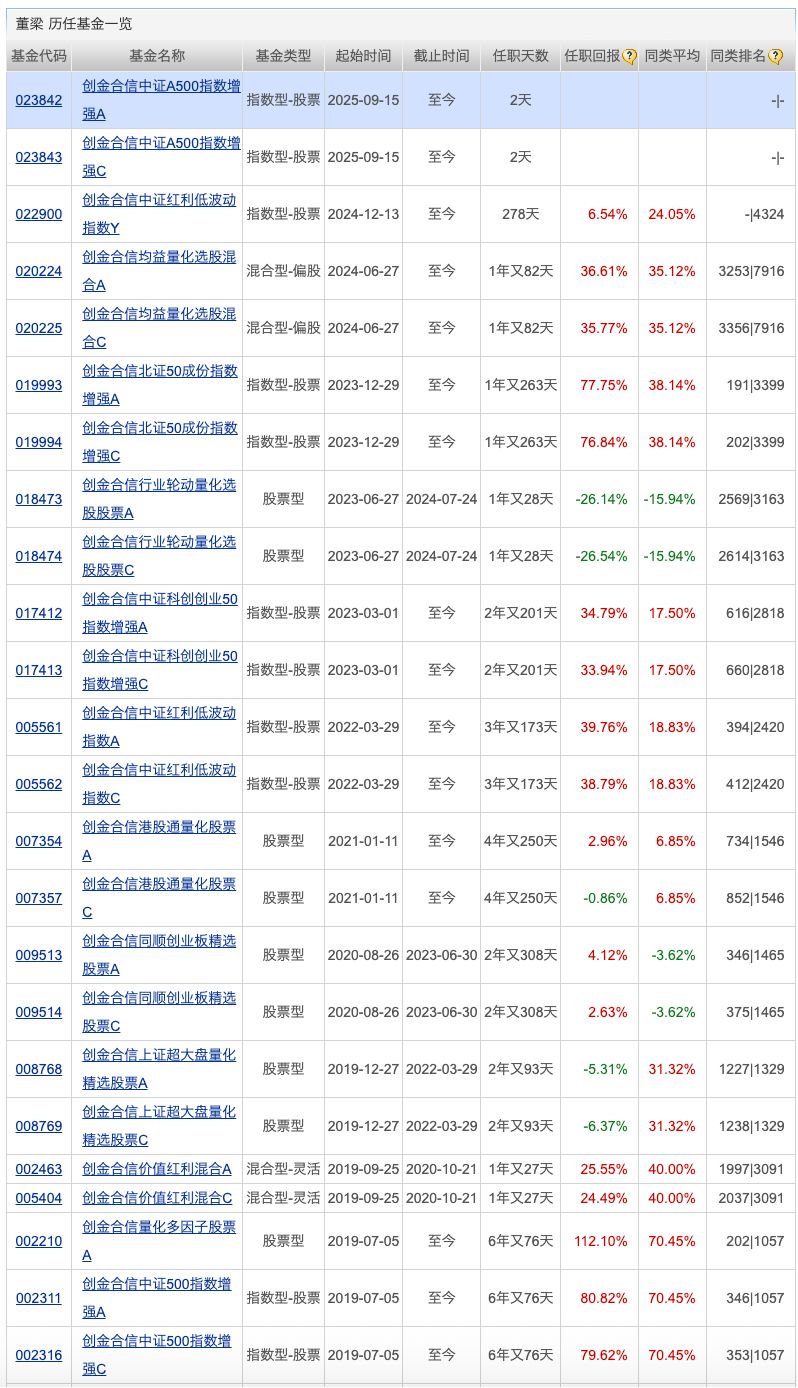Open fund code 023843

pos(38,157)
